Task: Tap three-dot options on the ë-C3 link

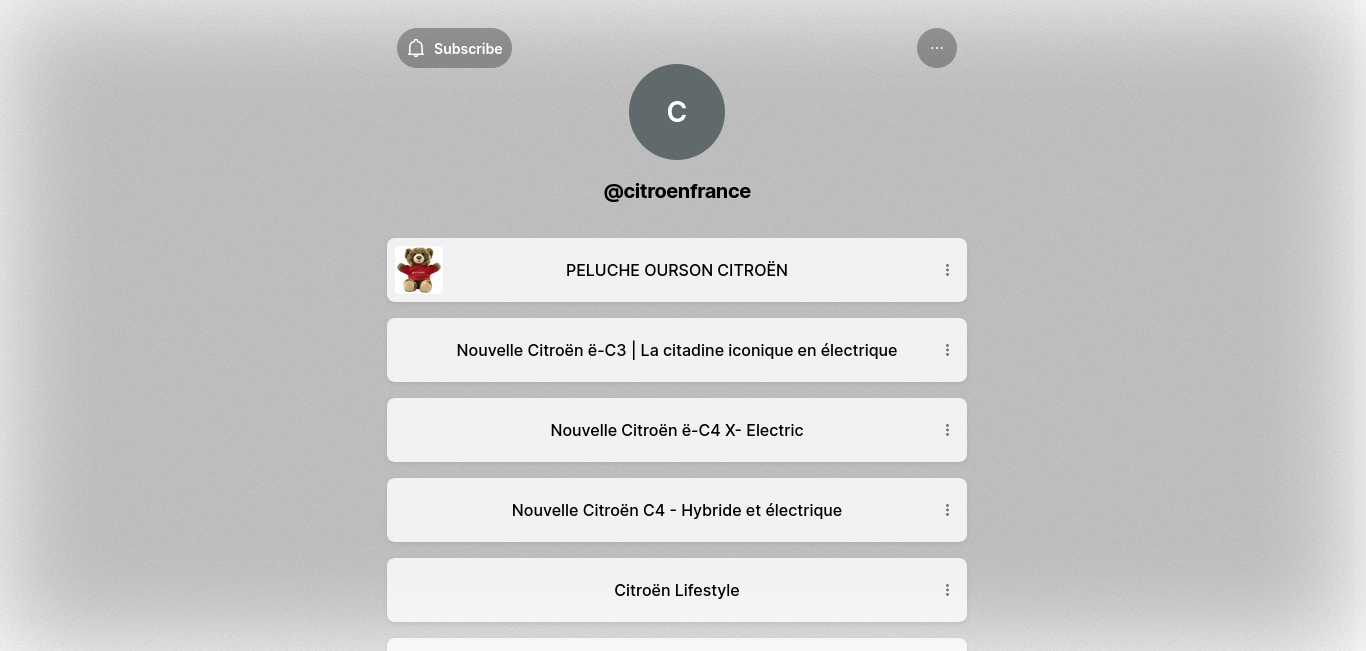Action: (947, 350)
